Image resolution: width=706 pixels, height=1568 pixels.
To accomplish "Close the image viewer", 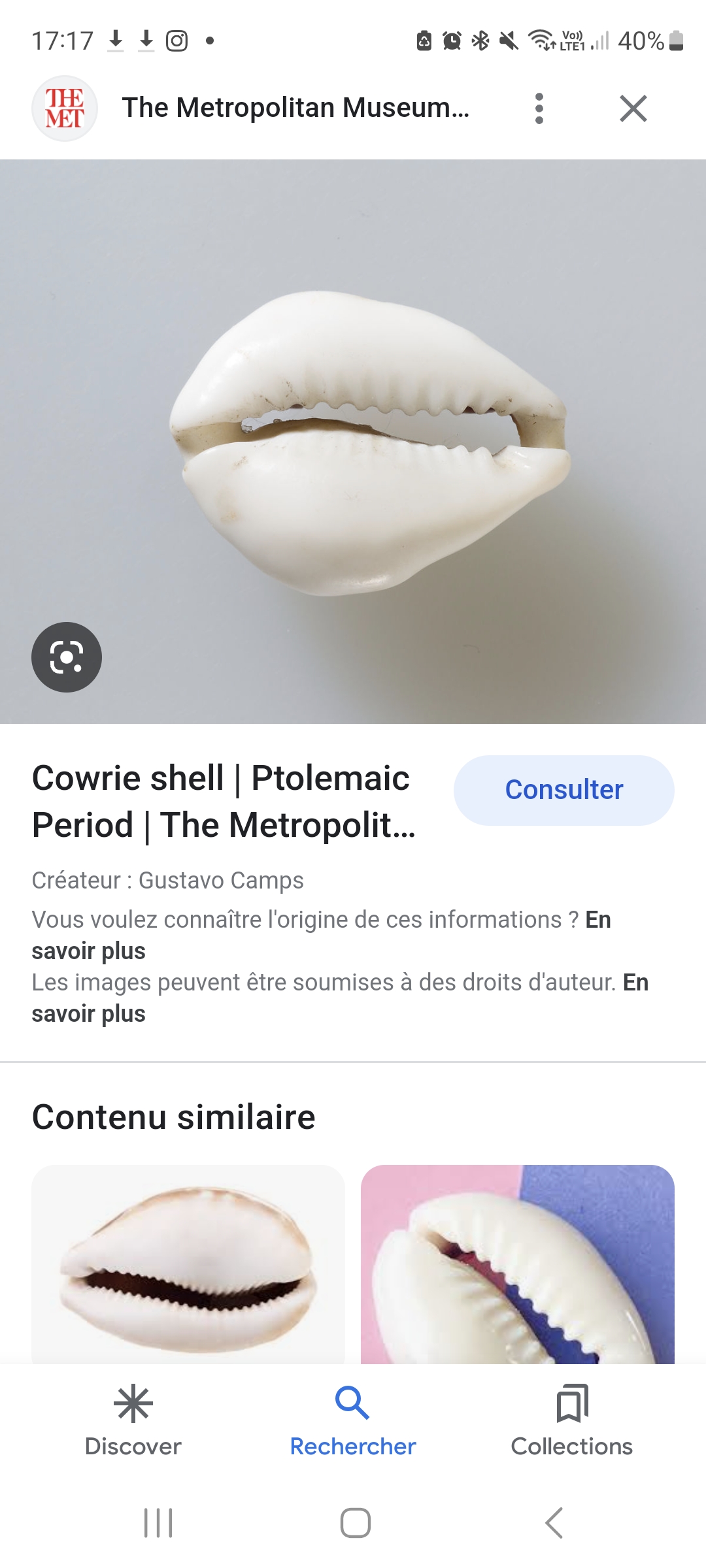I will (633, 108).
